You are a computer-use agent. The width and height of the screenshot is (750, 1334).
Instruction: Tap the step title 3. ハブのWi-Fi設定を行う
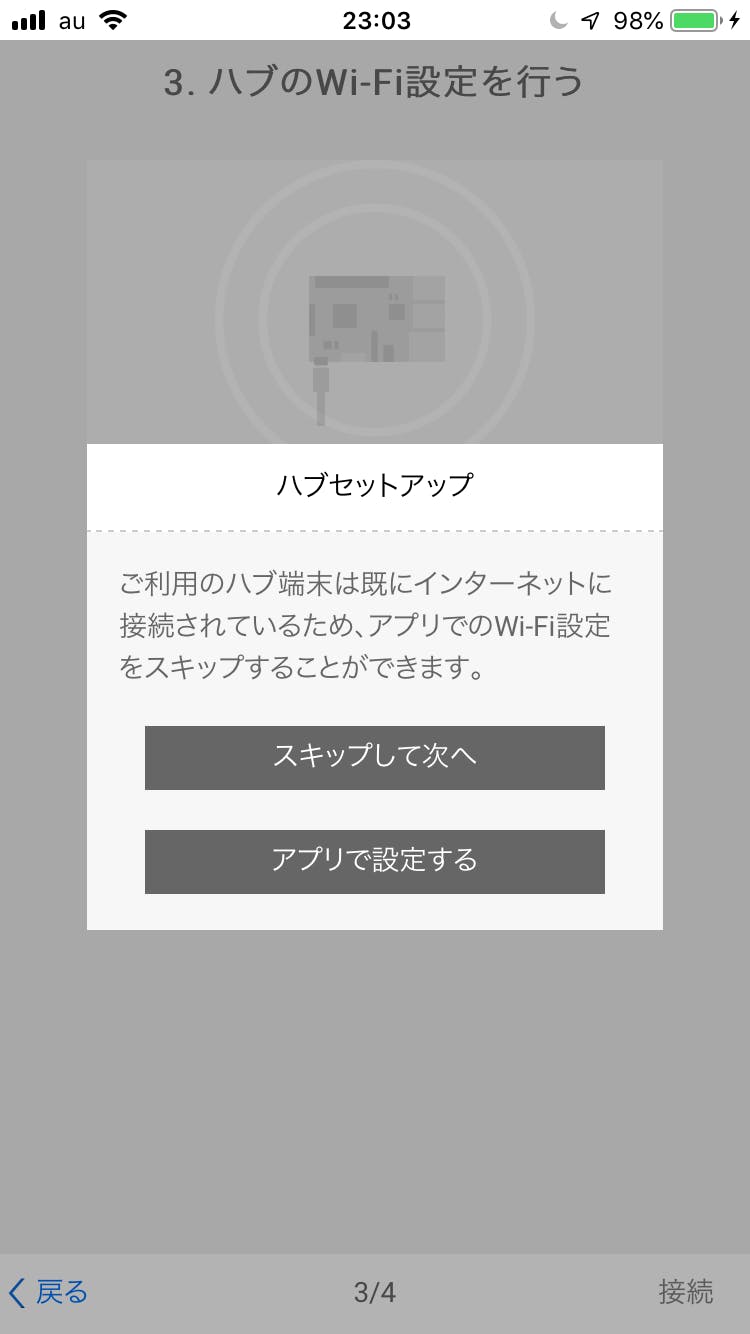pyautogui.click(x=374, y=85)
